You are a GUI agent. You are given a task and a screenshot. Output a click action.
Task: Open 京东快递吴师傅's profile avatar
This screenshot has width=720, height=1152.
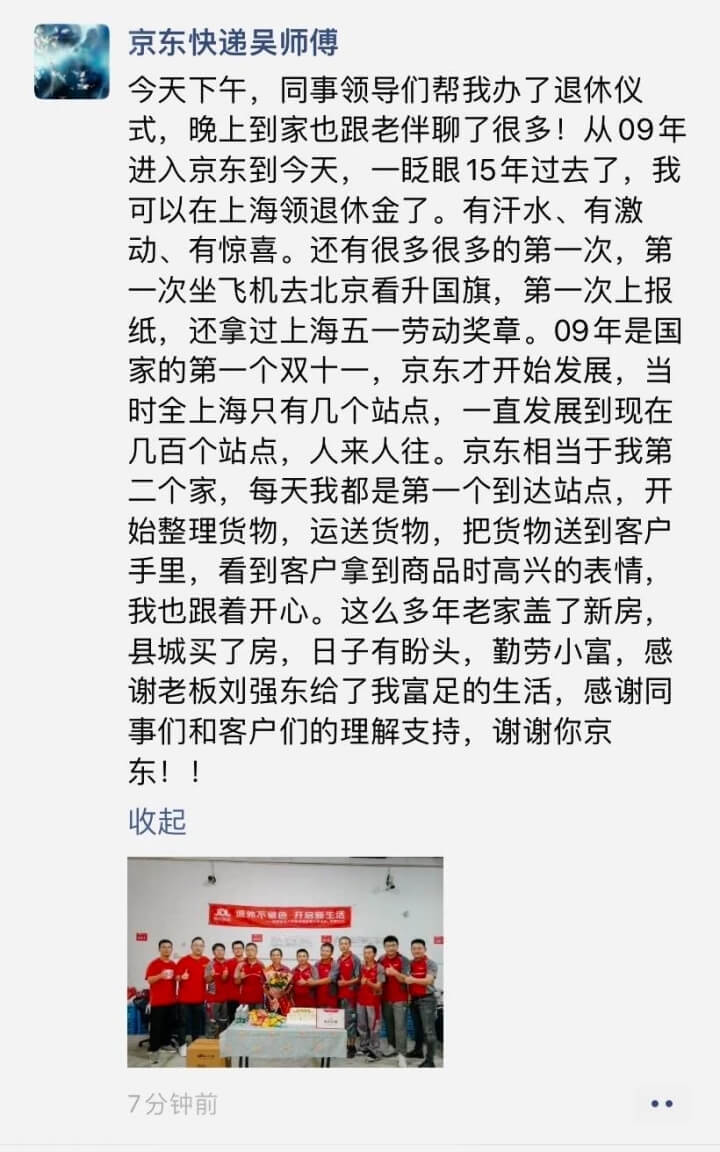(x=71, y=62)
